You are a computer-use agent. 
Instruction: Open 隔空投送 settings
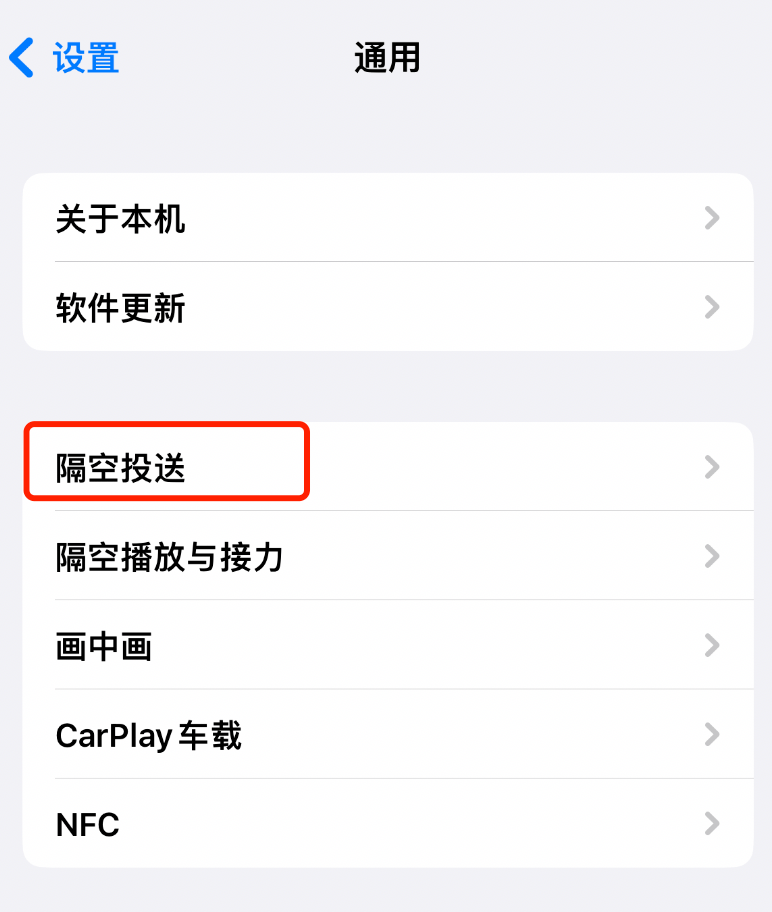[x=387, y=467]
